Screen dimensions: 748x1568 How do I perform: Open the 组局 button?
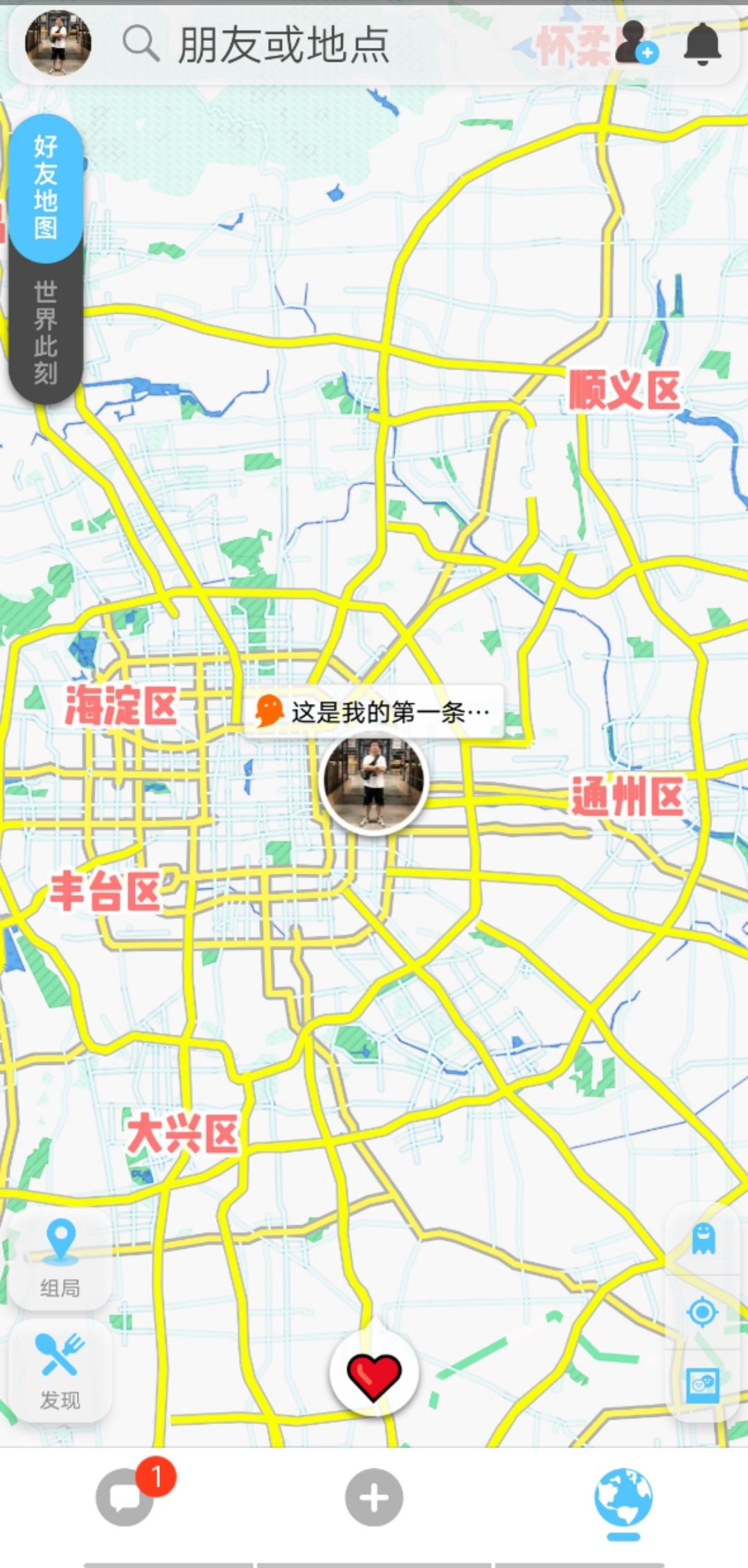click(x=60, y=1259)
